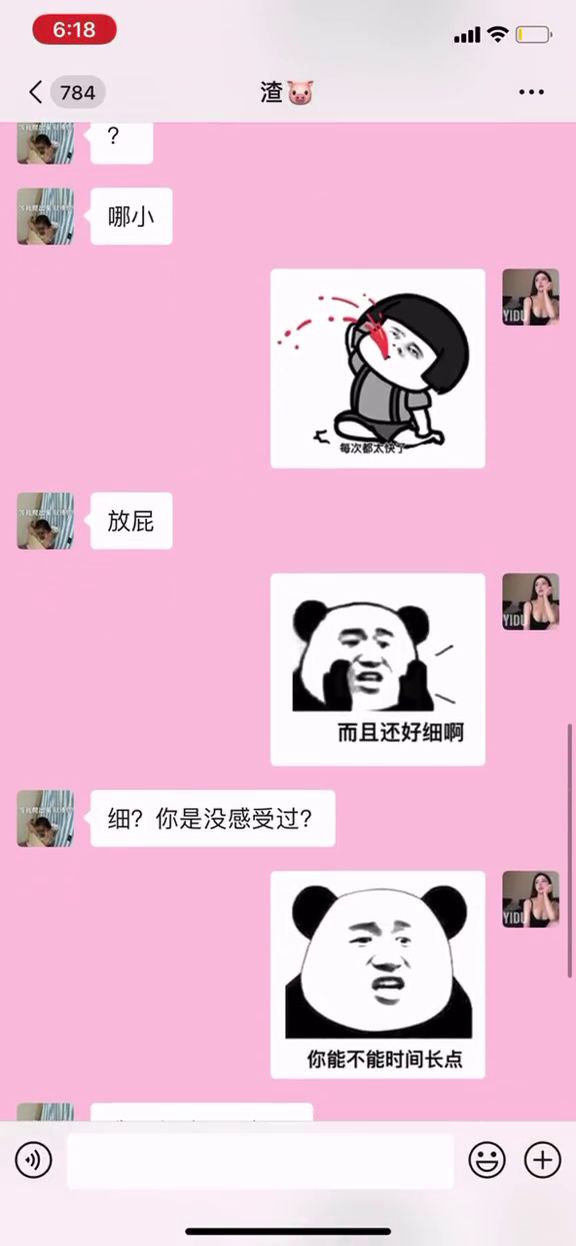Switch to voice message input
576x1246 pixels.
[33, 1160]
